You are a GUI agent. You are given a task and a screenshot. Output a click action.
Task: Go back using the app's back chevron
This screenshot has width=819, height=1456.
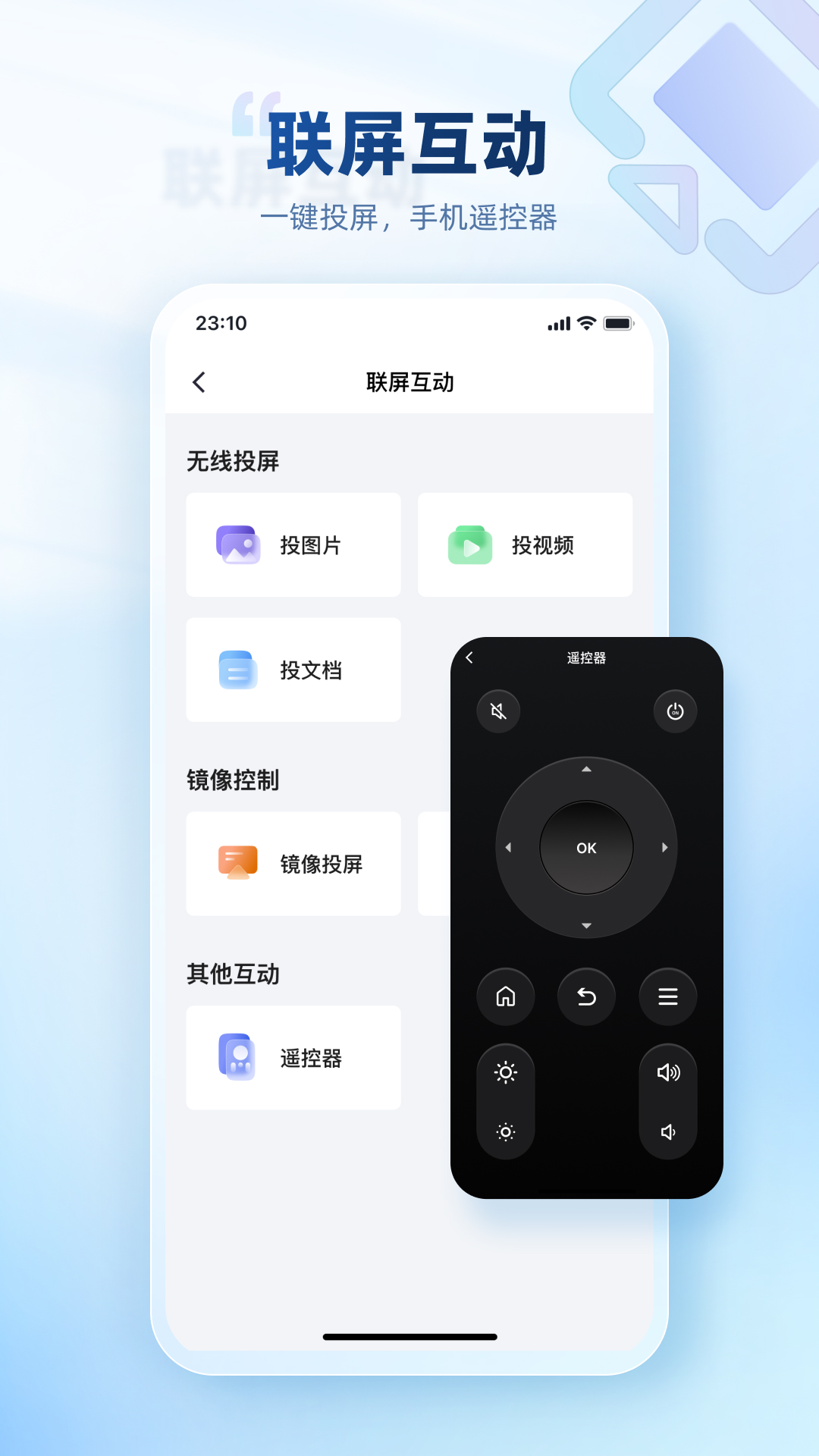pos(199,383)
